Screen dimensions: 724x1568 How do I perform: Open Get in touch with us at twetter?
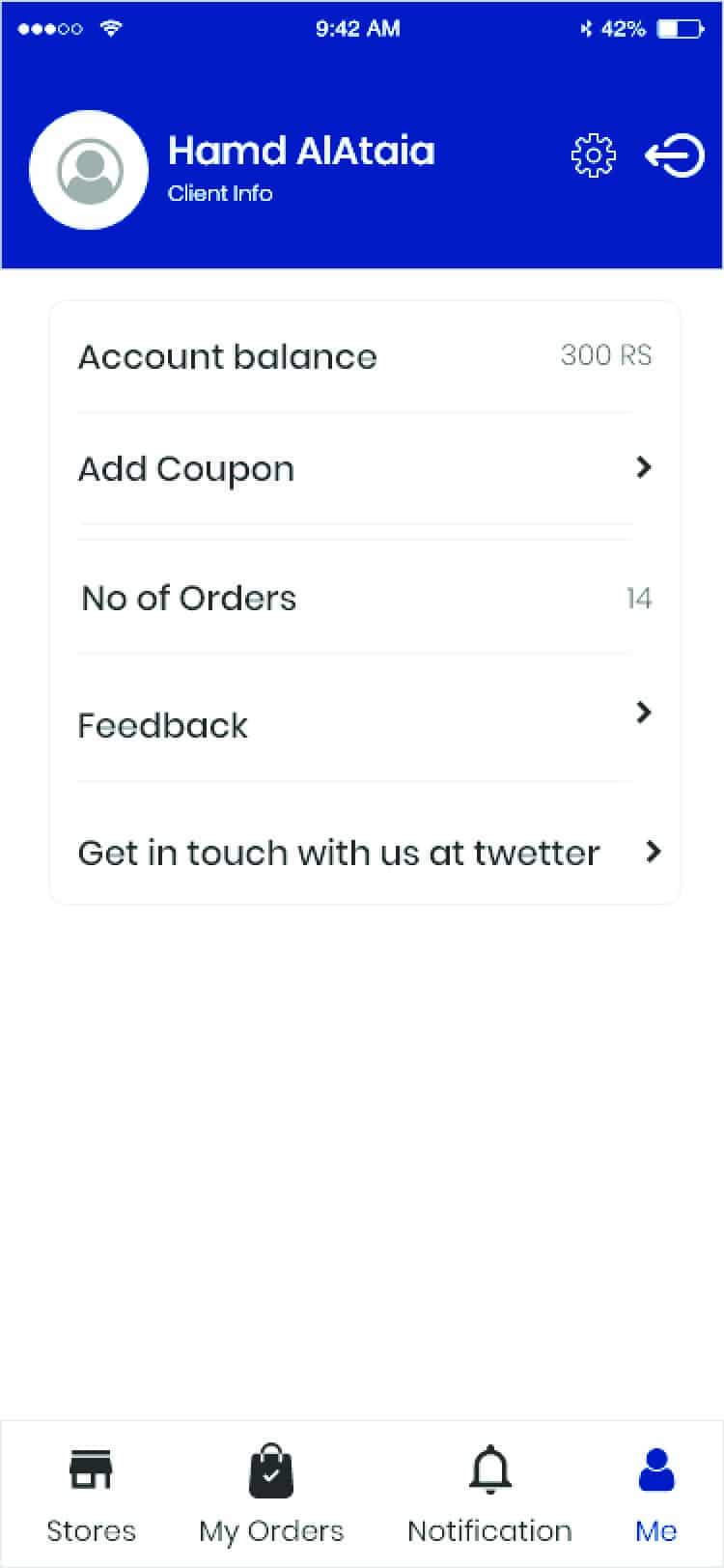pos(364,852)
